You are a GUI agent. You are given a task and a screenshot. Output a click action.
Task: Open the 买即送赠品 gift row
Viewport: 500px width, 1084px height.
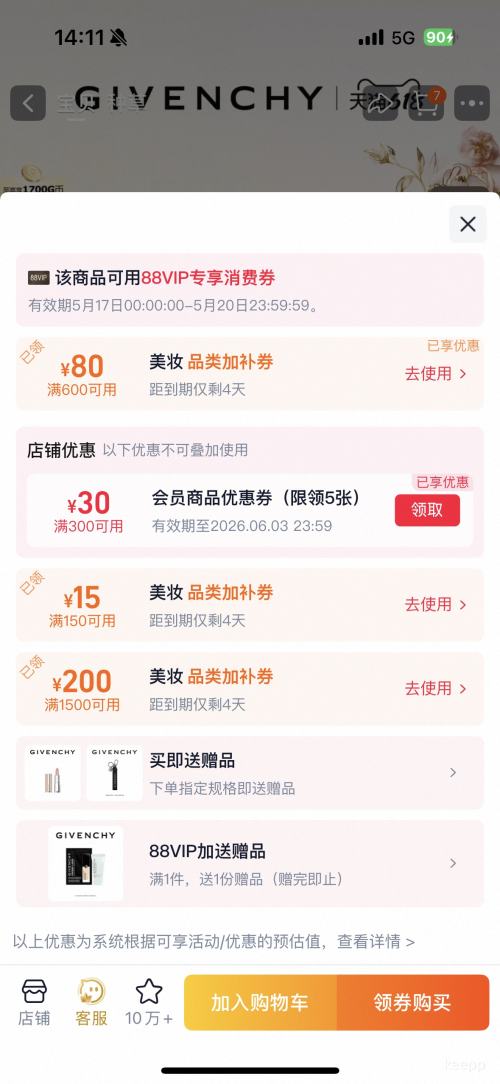pyautogui.click(x=250, y=773)
